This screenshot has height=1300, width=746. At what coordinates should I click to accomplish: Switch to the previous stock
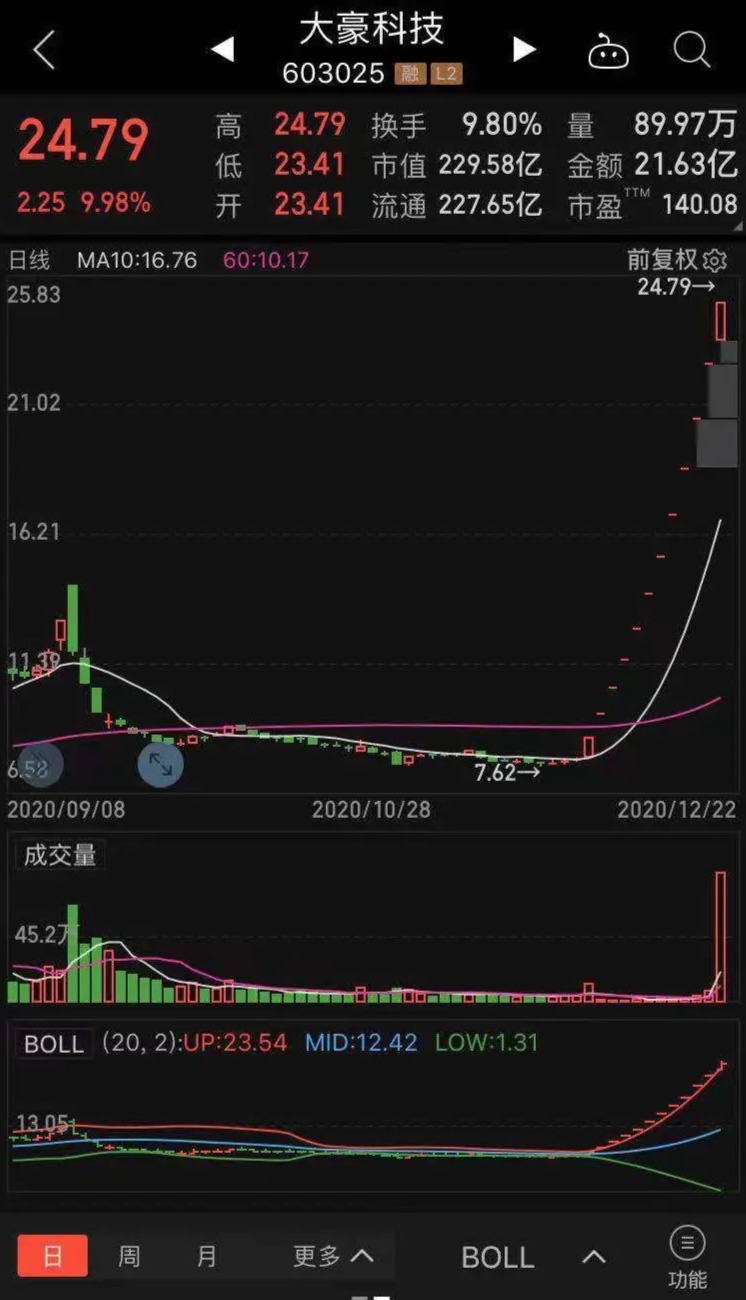[x=222, y=49]
